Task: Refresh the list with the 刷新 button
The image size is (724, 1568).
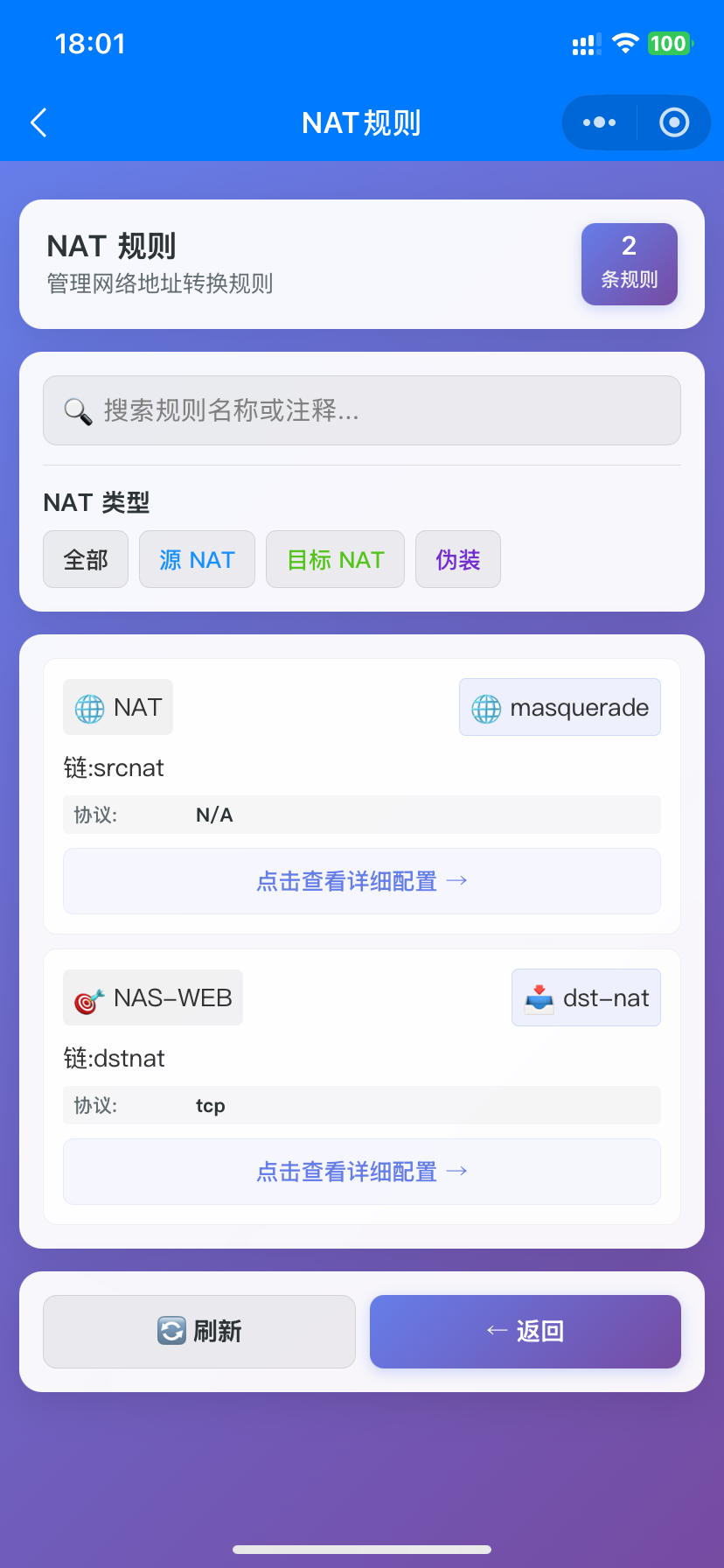Action: 199,1331
